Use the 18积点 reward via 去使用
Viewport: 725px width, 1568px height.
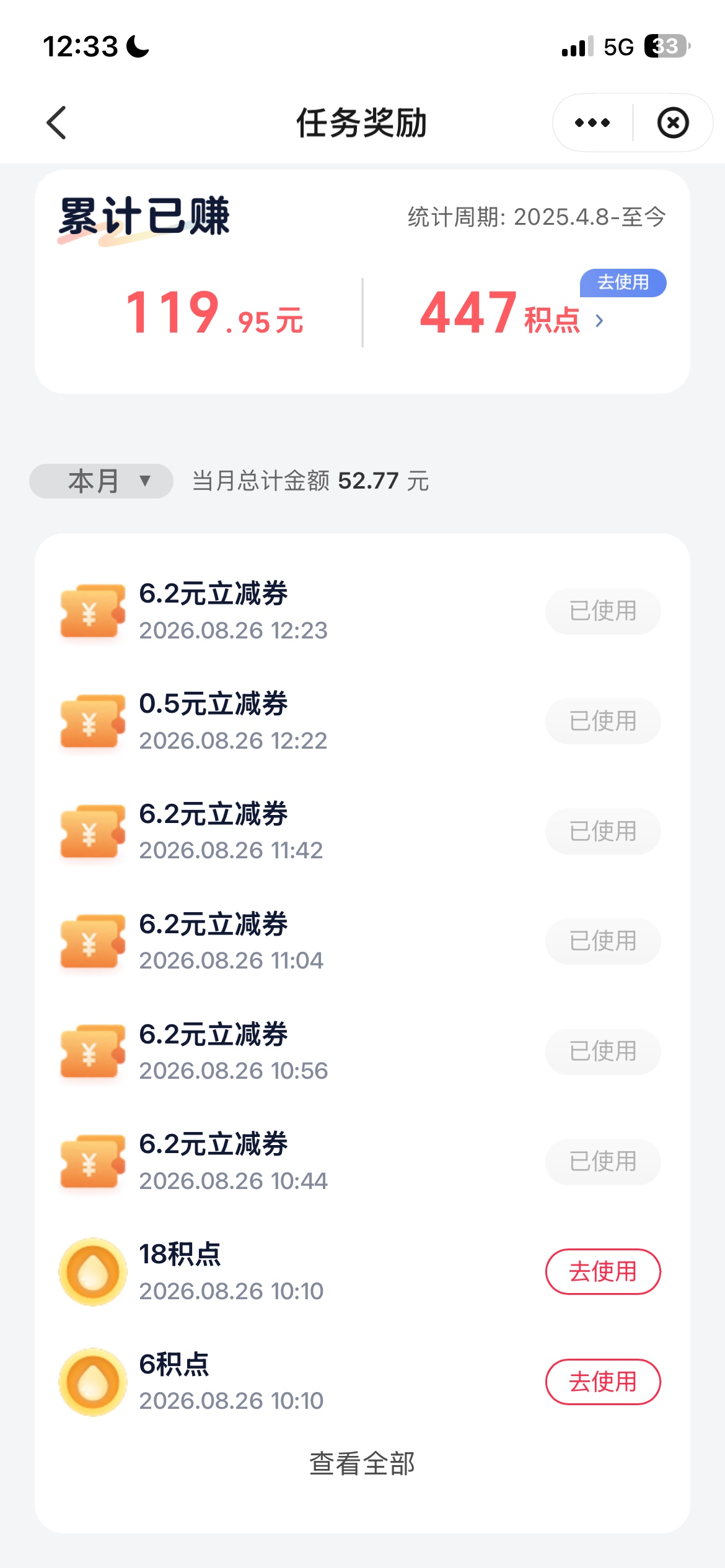coord(603,1271)
